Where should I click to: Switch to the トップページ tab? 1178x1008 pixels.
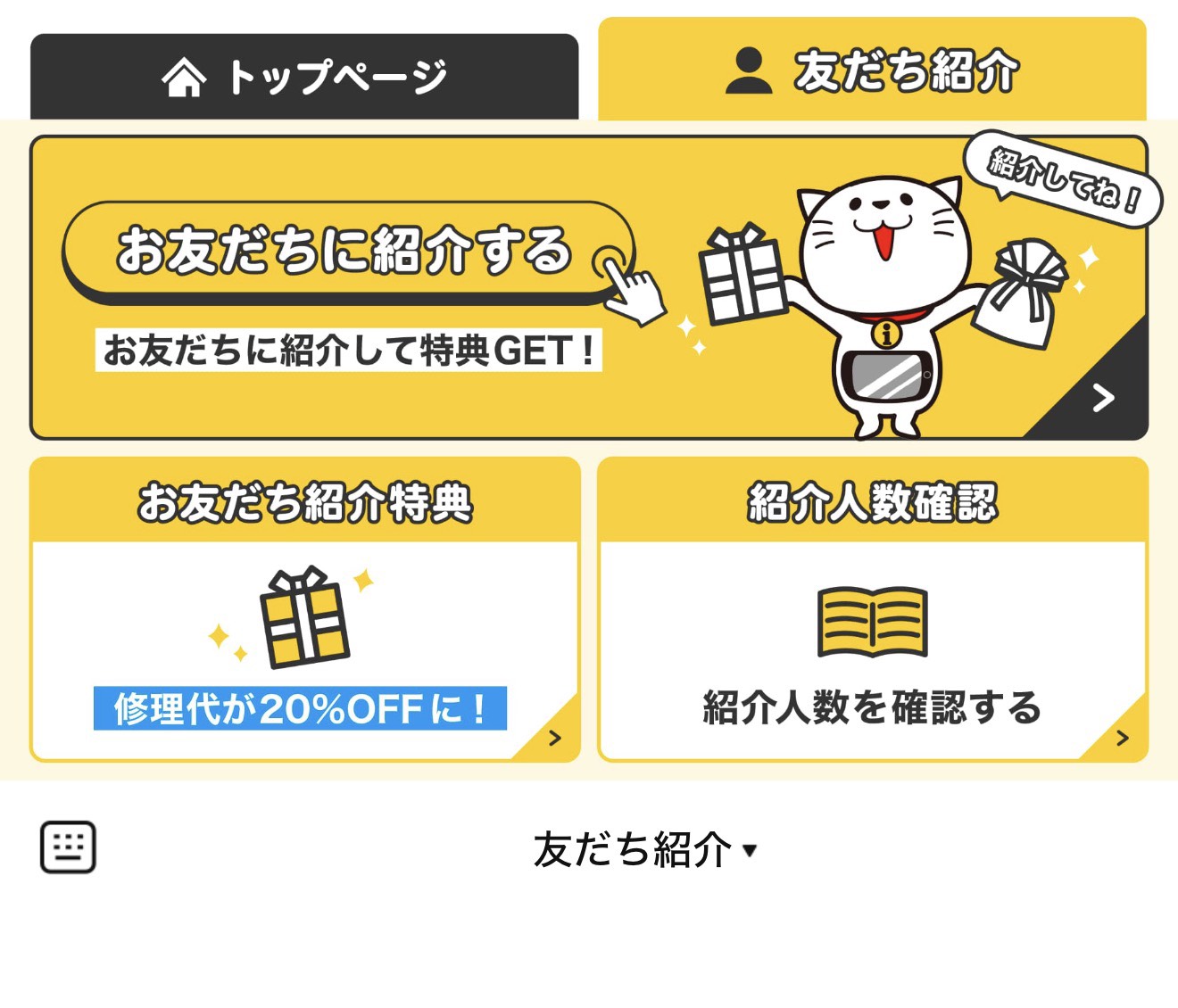click(304, 77)
